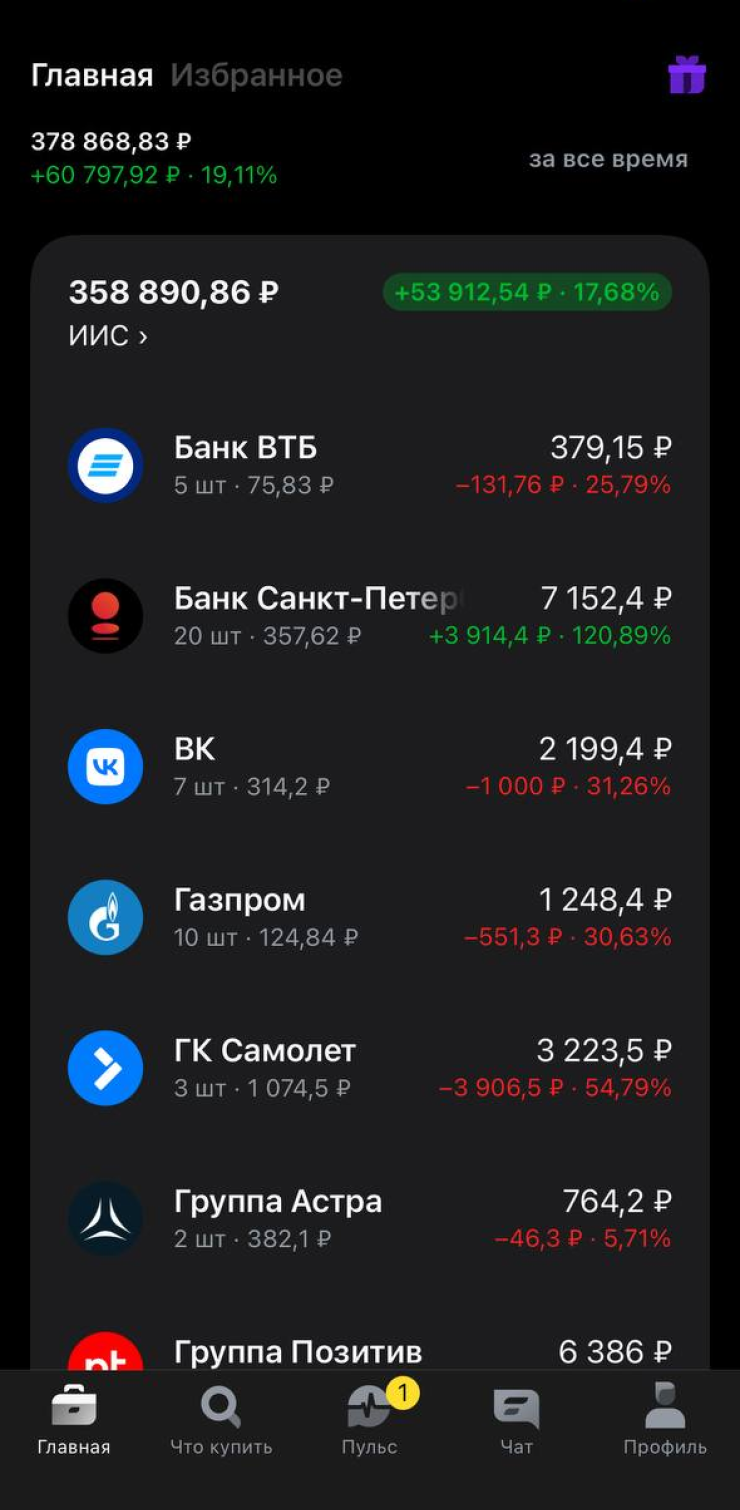
Task: Change the period from за все время
Action: (x=608, y=159)
